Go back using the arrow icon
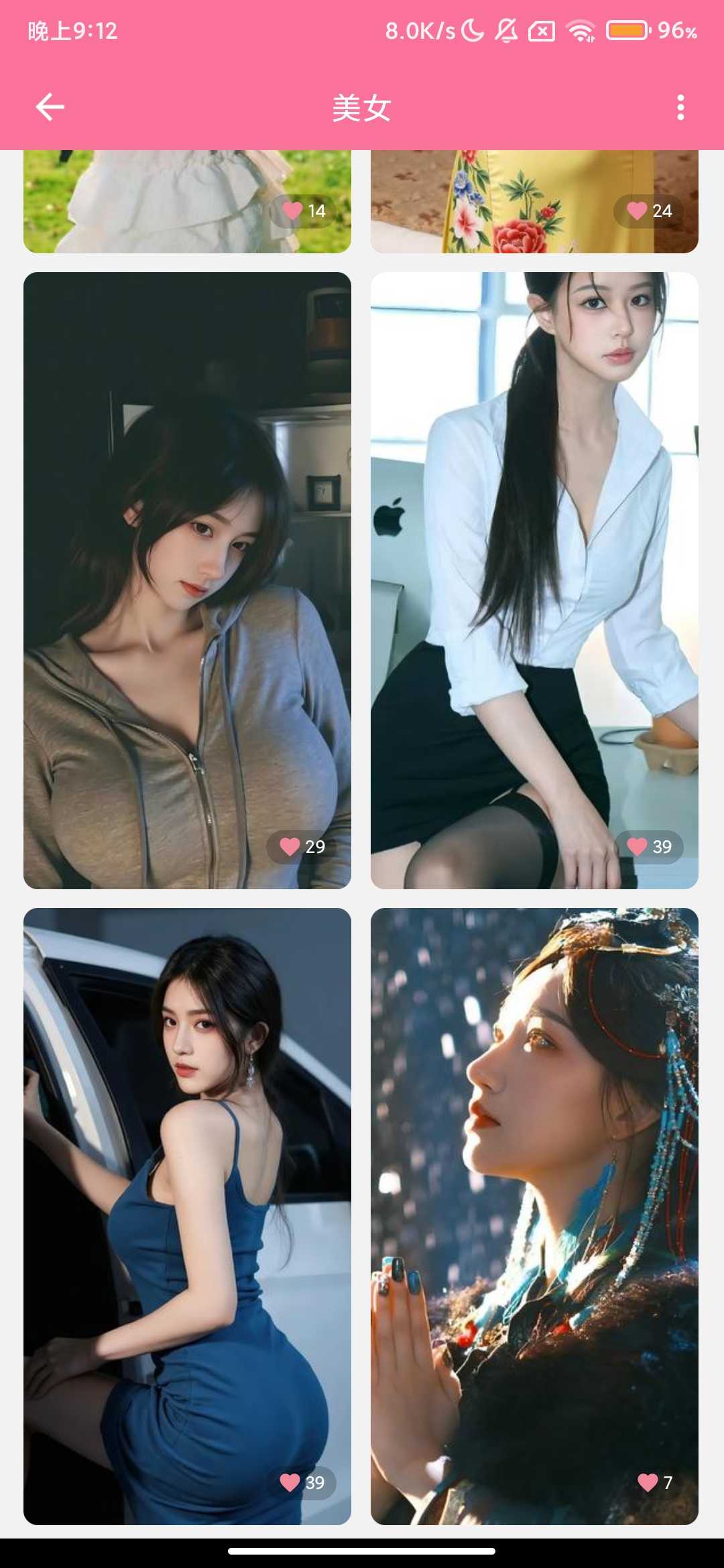 (50, 107)
